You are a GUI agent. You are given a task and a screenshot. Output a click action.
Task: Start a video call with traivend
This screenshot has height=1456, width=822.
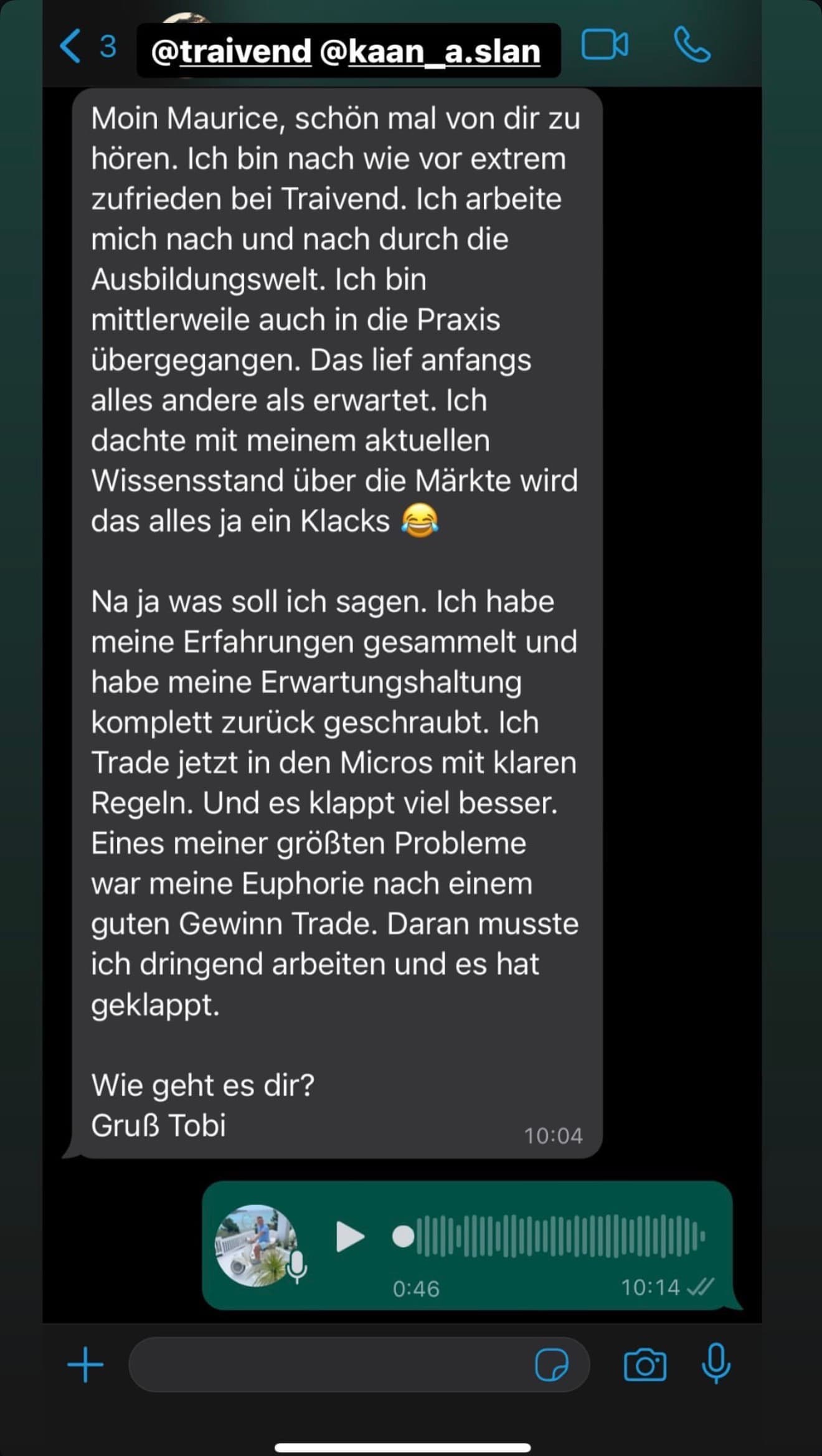point(605,45)
